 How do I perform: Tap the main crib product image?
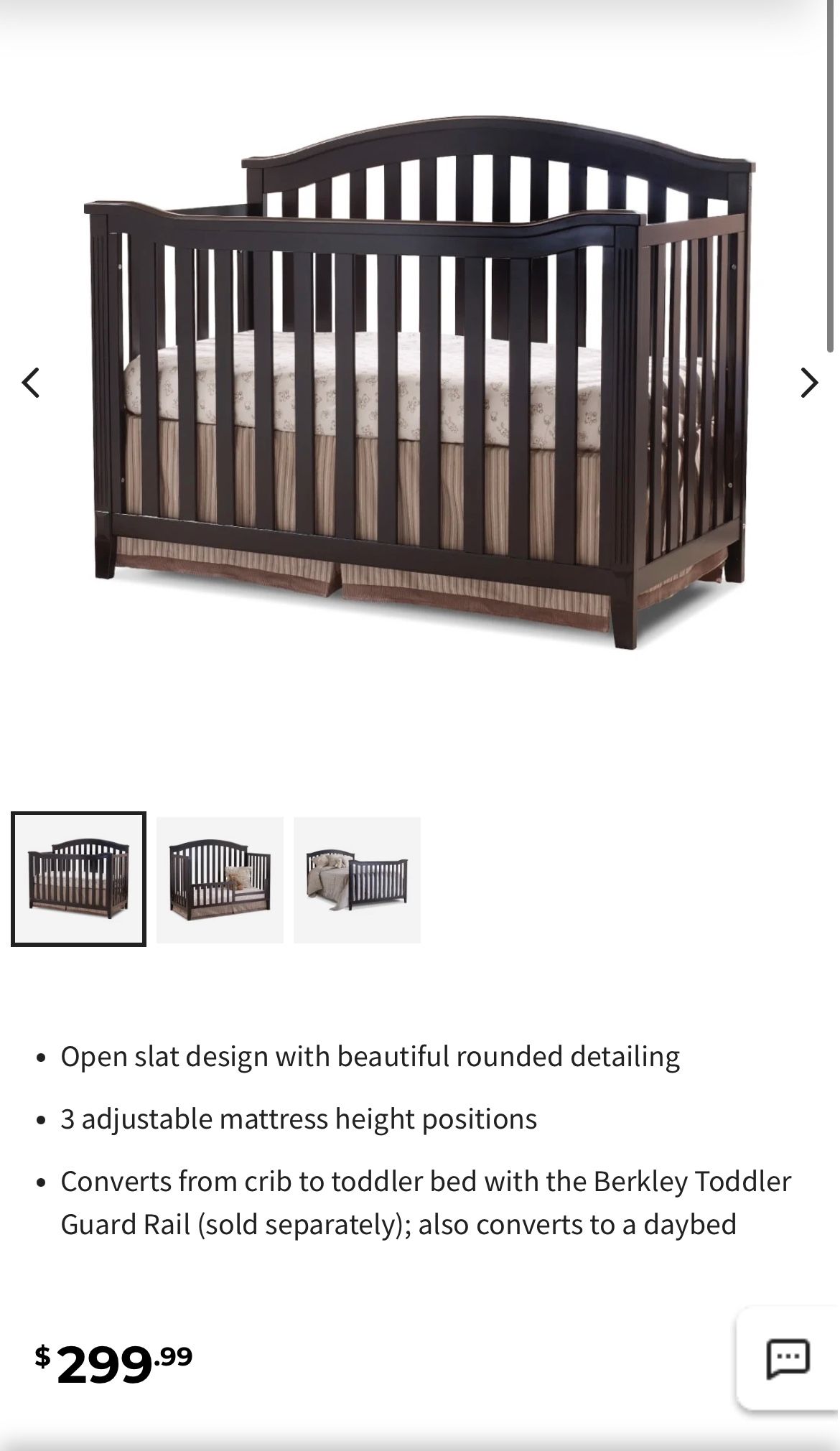(x=420, y=381)
